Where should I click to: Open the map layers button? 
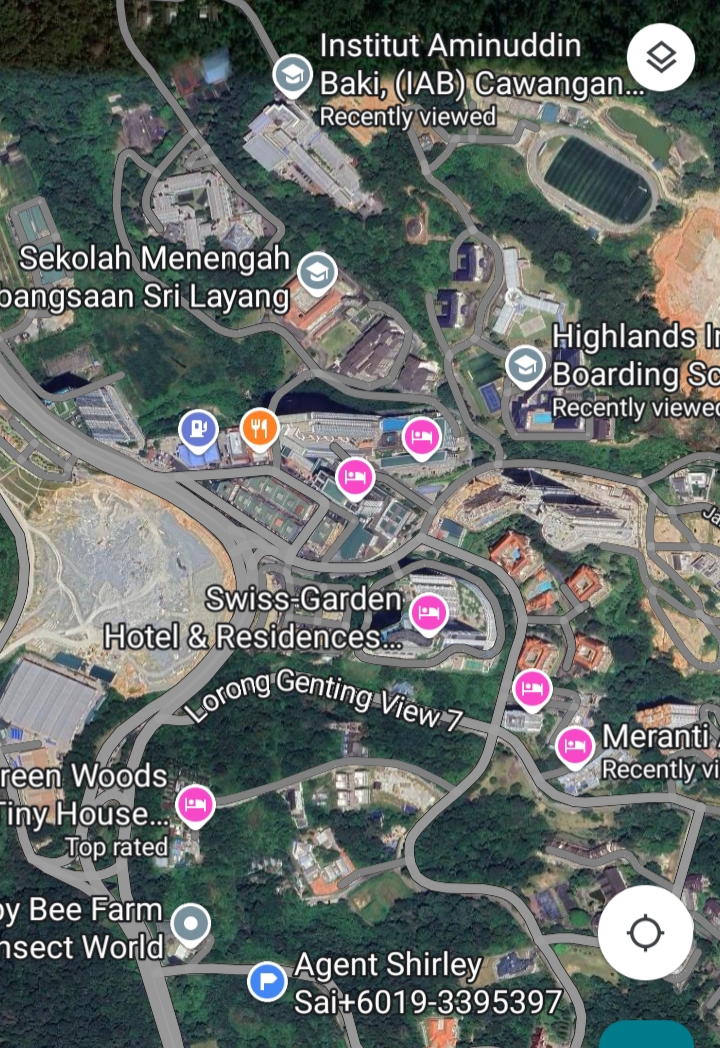[660, 58]
